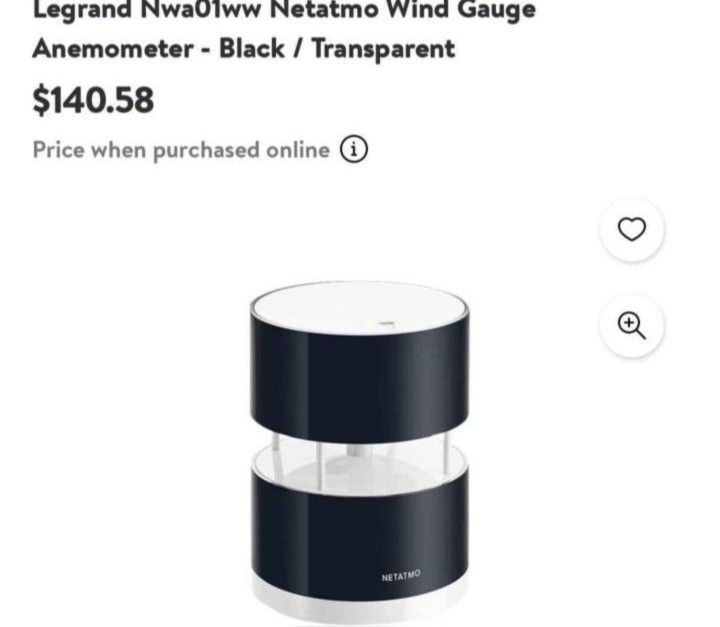Zoom into the product image with the magnifier

click(x=631, y=325)
